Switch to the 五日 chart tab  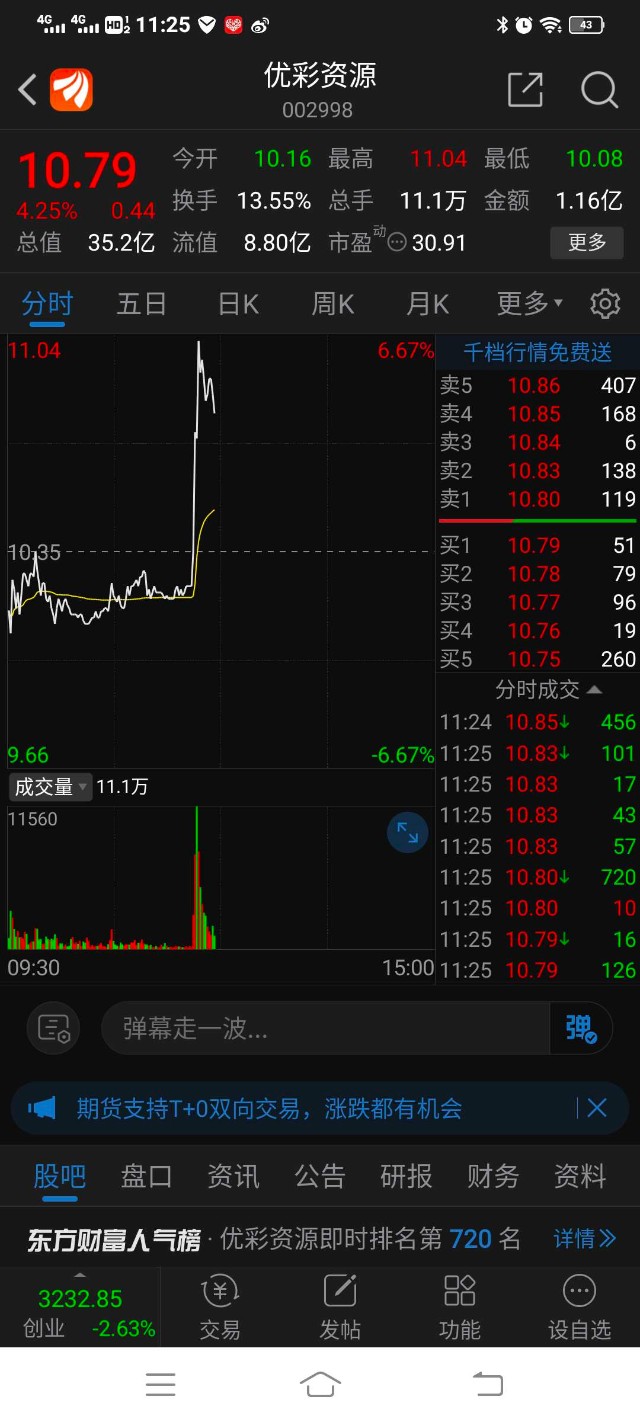141,303
